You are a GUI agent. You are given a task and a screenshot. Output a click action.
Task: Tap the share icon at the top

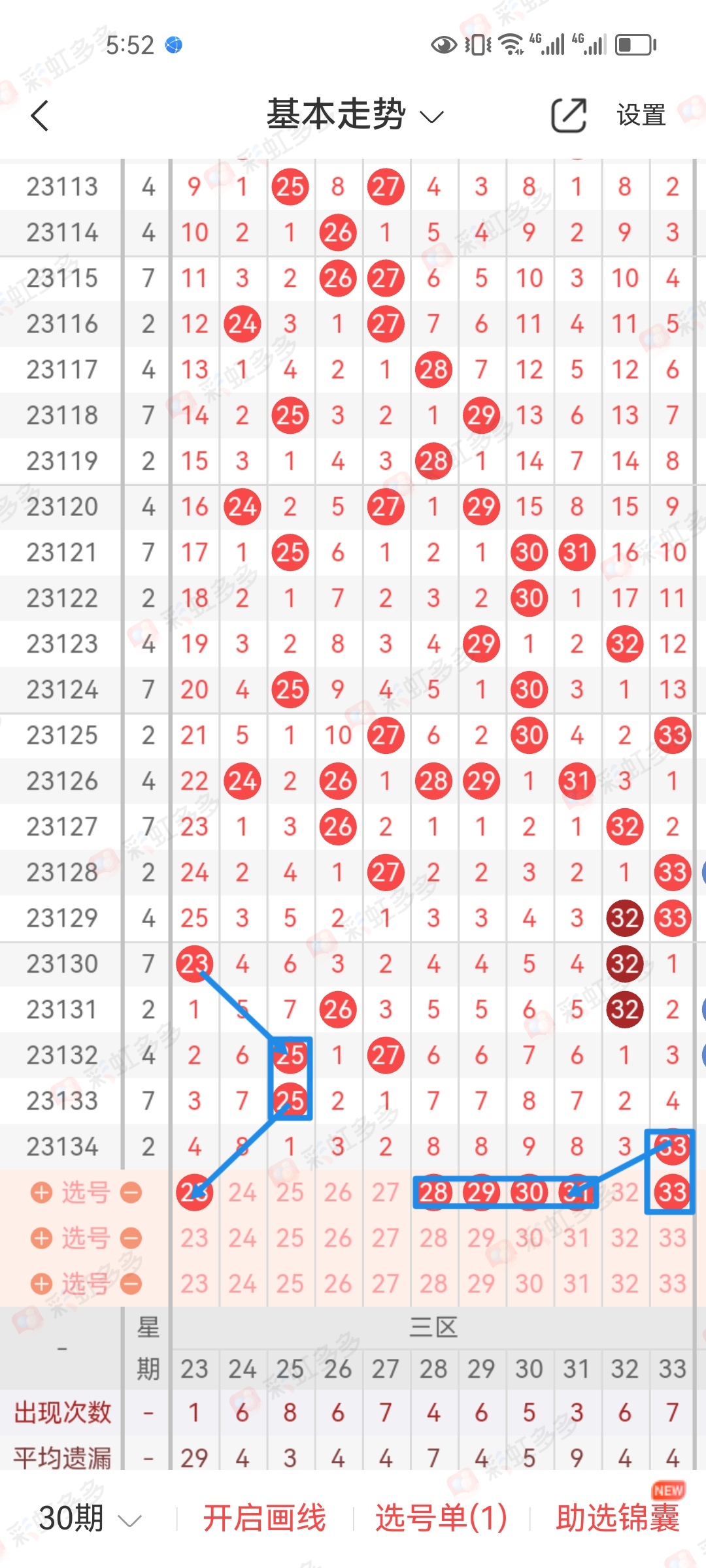pos(568,115)
